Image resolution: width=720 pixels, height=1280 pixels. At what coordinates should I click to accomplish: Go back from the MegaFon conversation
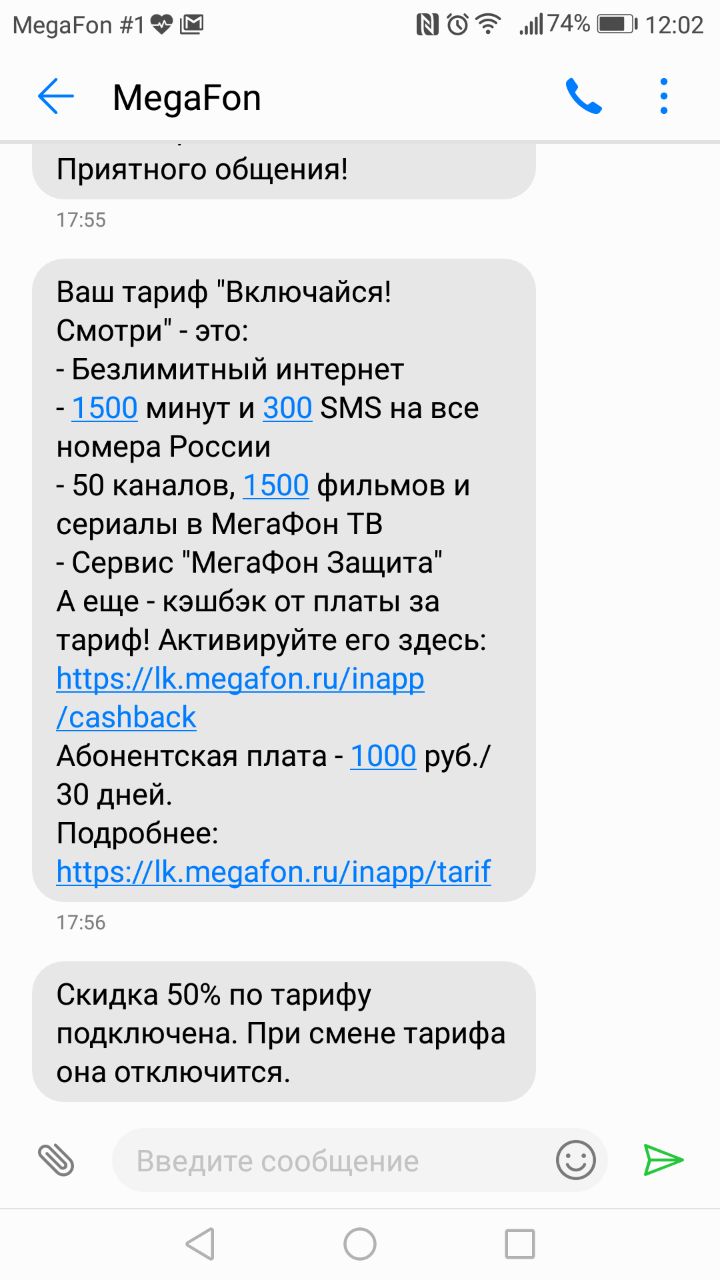[x=56, y=97]
